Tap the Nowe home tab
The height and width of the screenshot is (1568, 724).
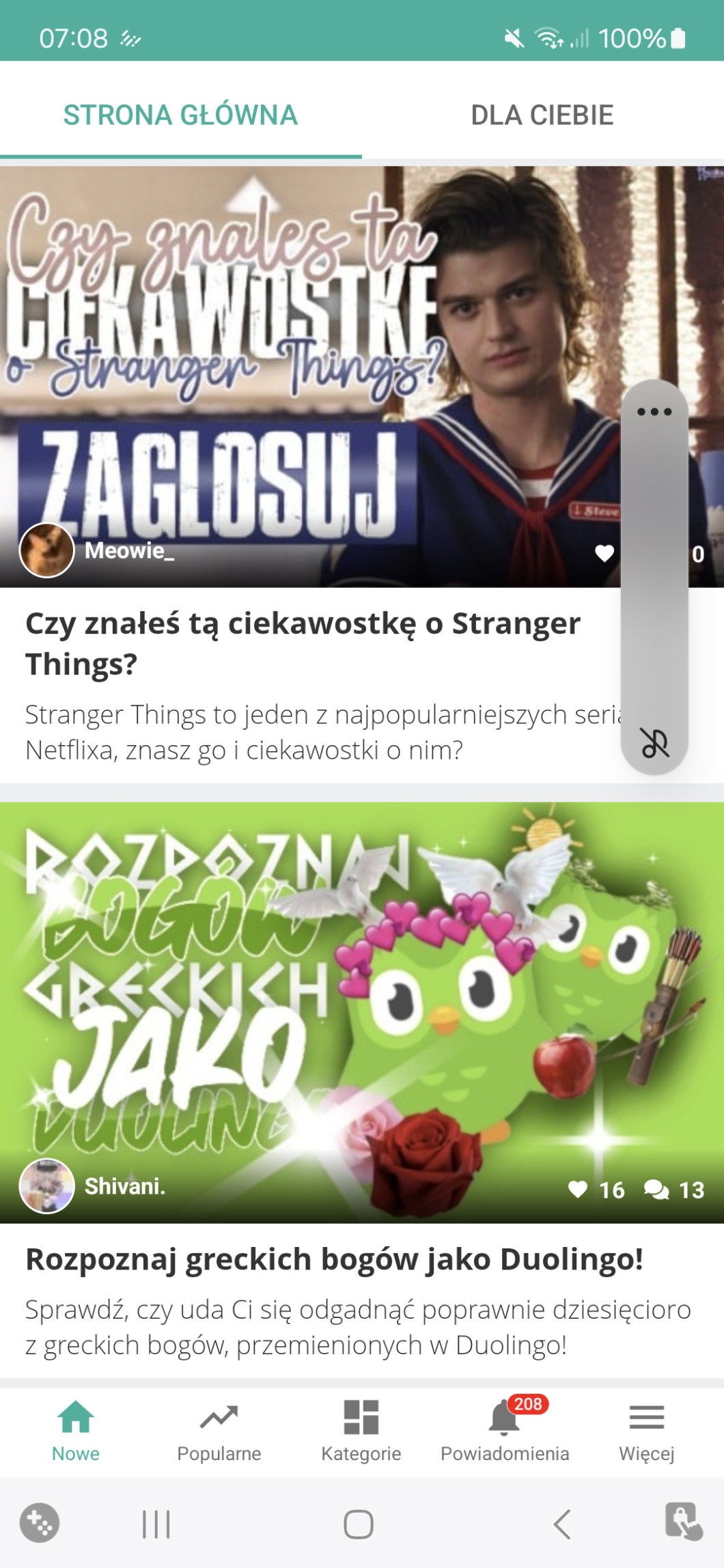point(76,1431)
